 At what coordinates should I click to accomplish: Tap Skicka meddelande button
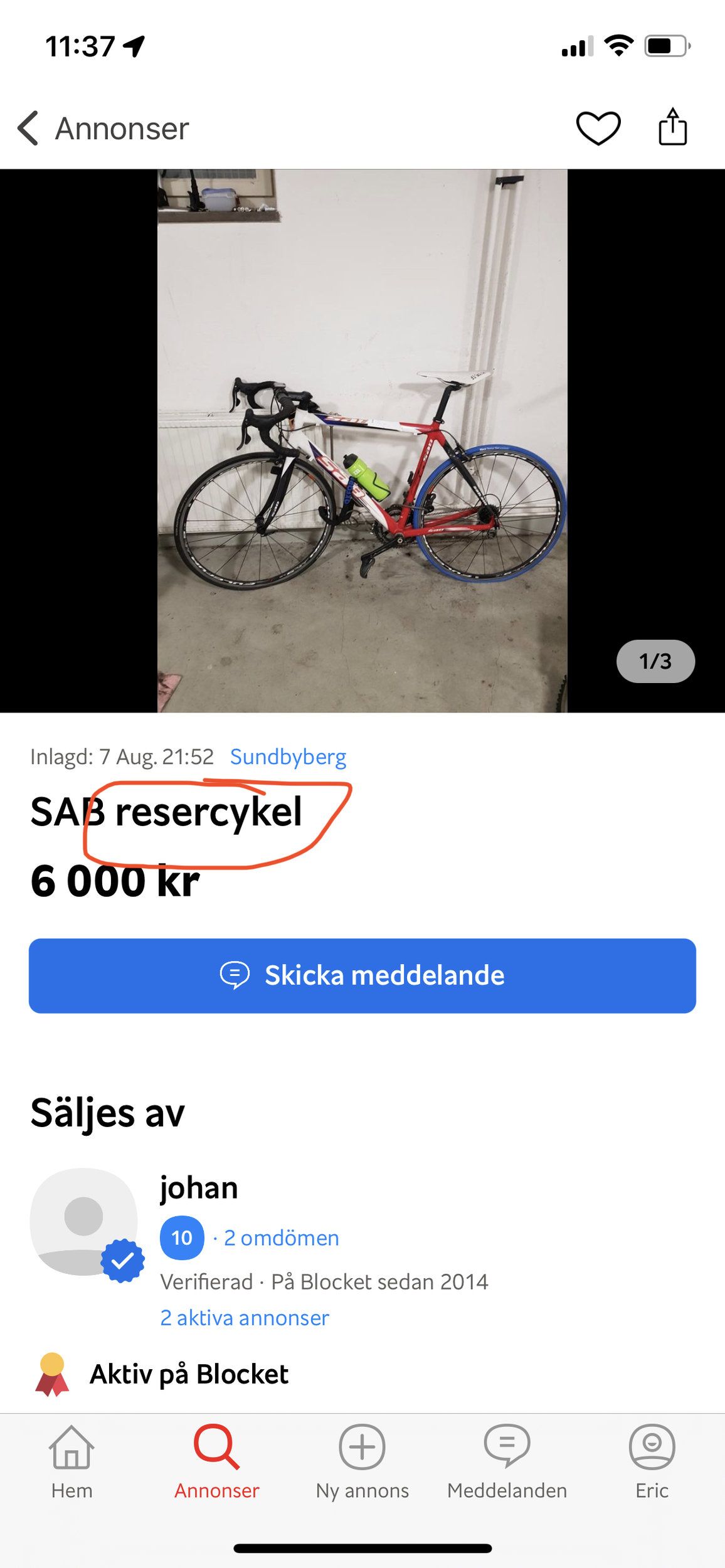362,975
